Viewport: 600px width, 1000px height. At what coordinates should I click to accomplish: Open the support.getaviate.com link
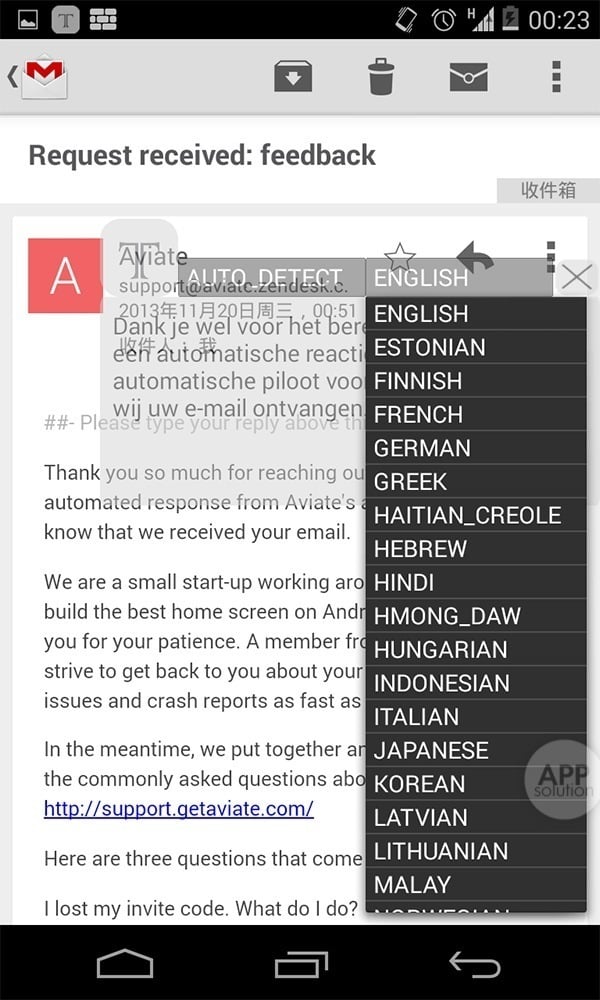(x=178, y=808)
